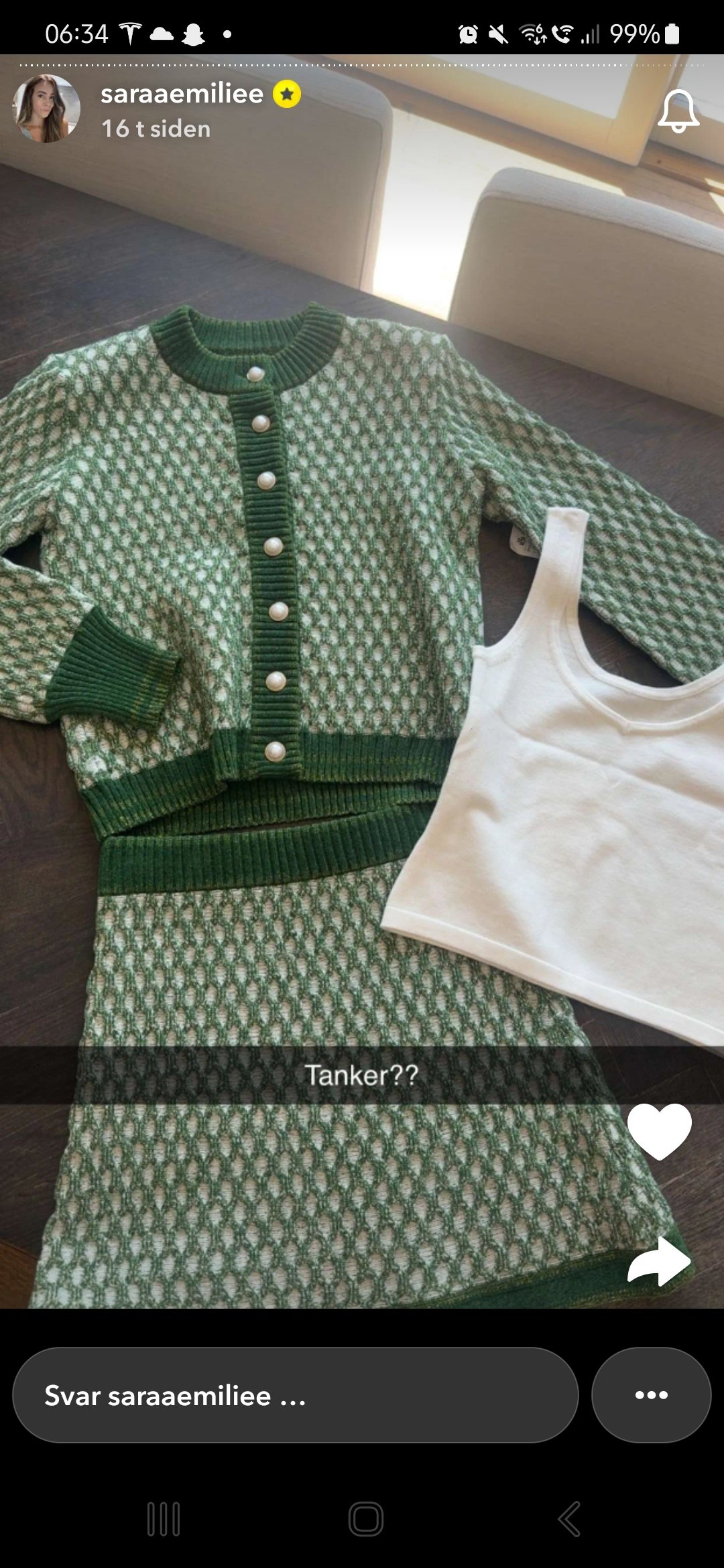Tap the saraaemiliee username
The width and height of the screenshot is (724, 1568).
tap(182, 94)
